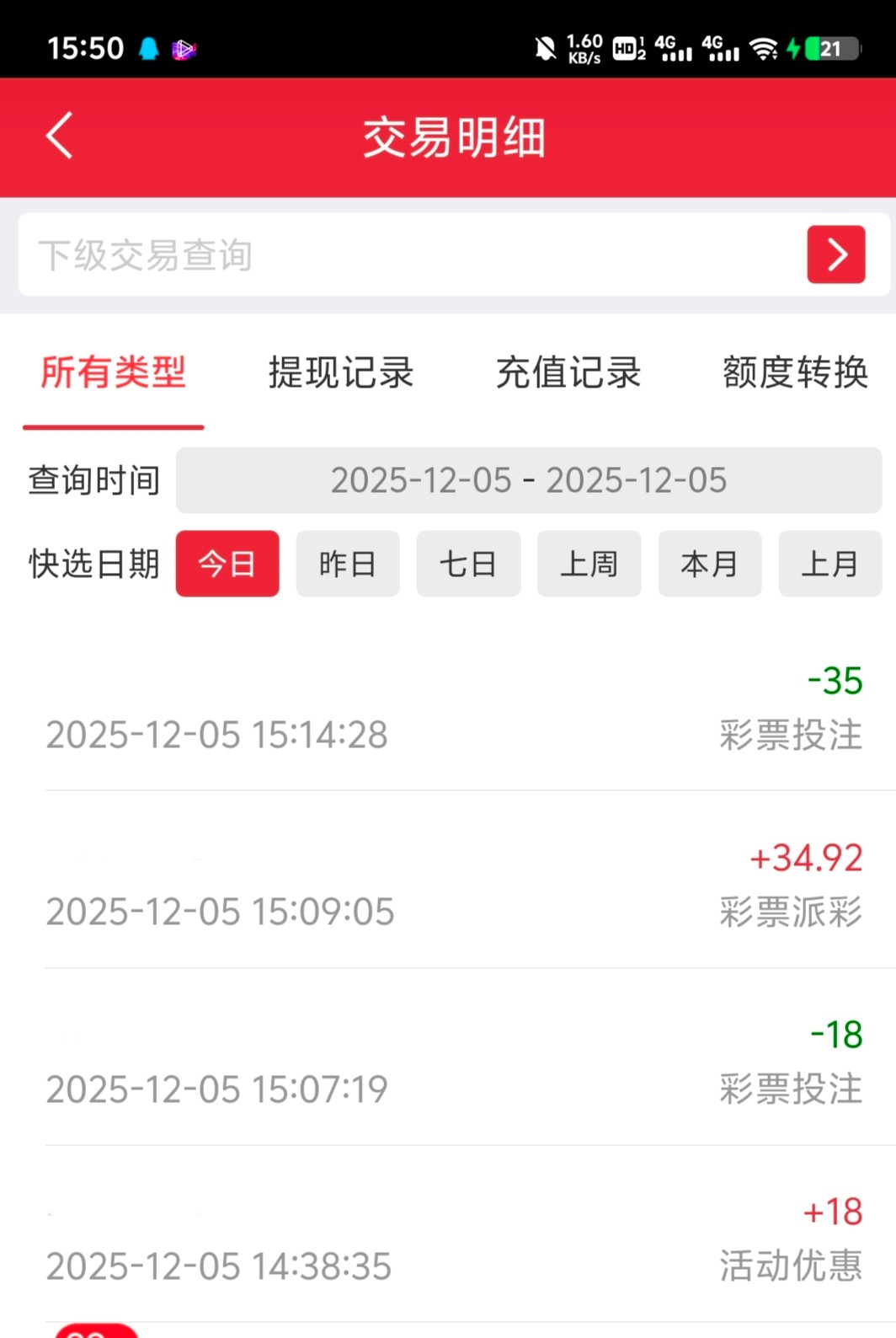The height and width of the screenshot is (1338, 896).
Task: Switch to the 所有类型 tab
Action: click(113, 372)
